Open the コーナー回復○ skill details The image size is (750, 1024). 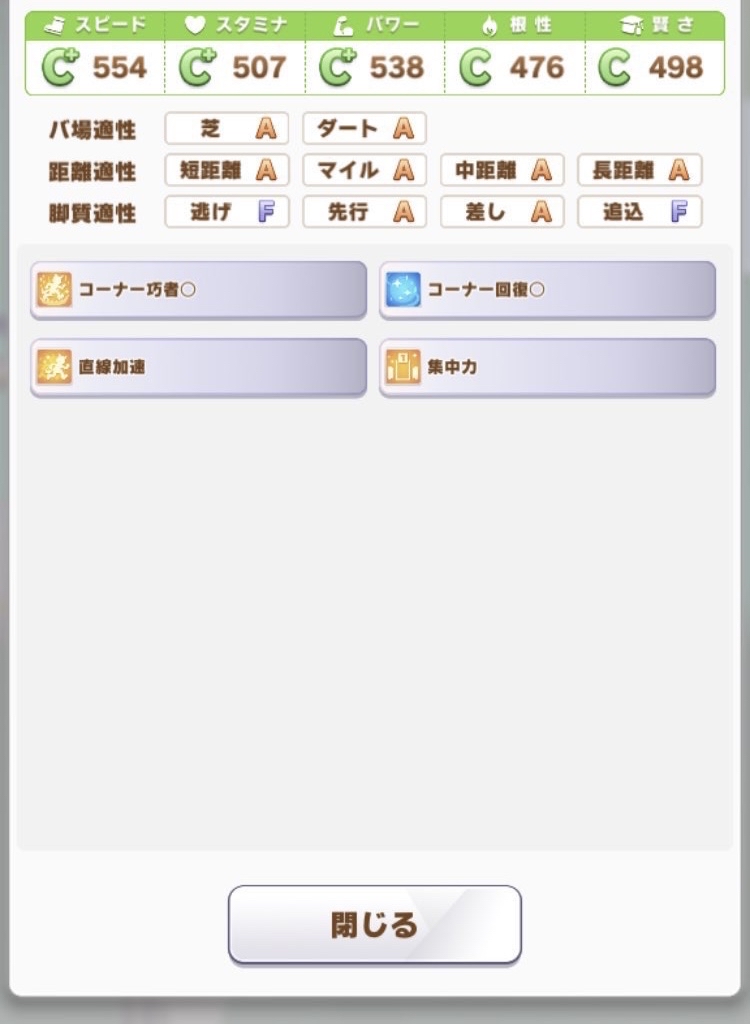(547, 290)
